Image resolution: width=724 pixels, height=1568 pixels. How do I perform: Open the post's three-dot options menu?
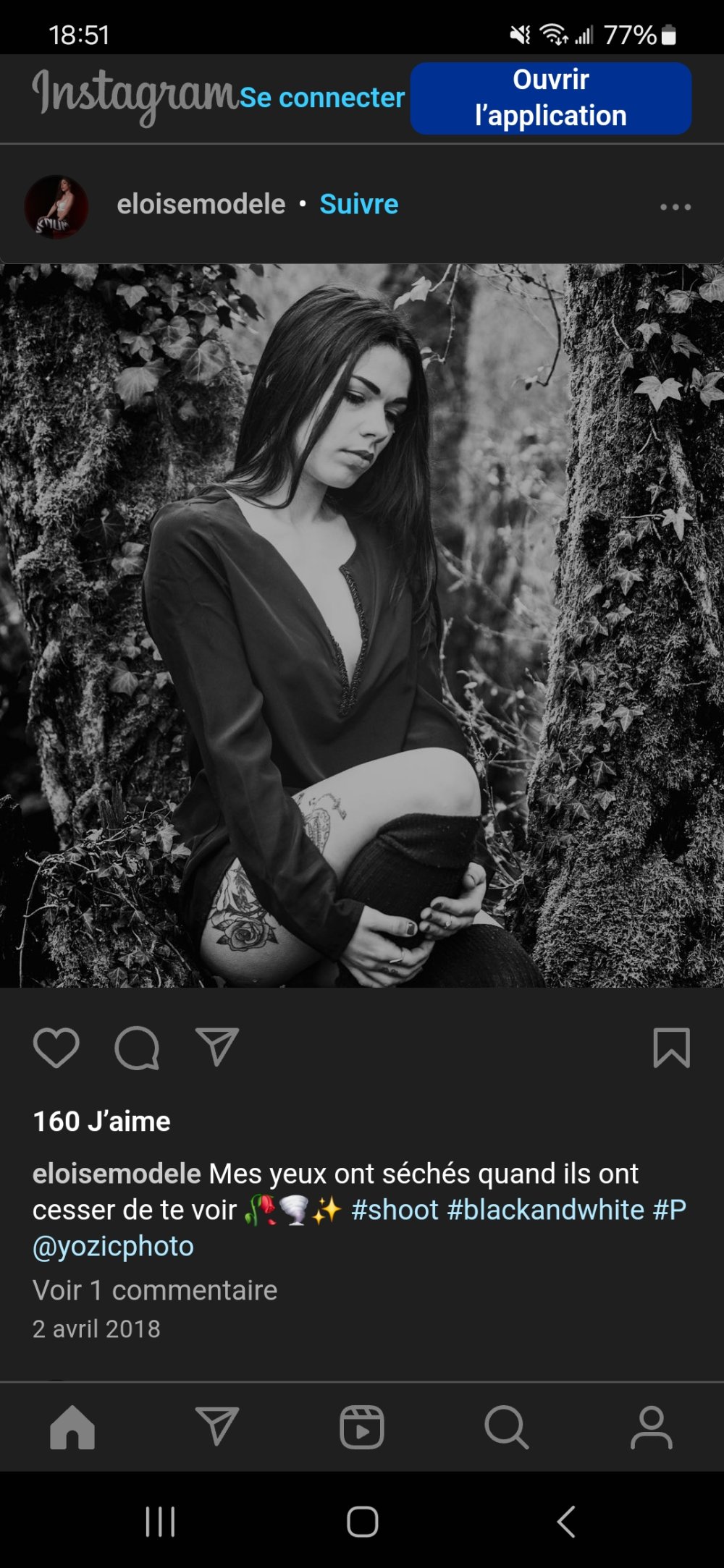(x=675, y=208)
